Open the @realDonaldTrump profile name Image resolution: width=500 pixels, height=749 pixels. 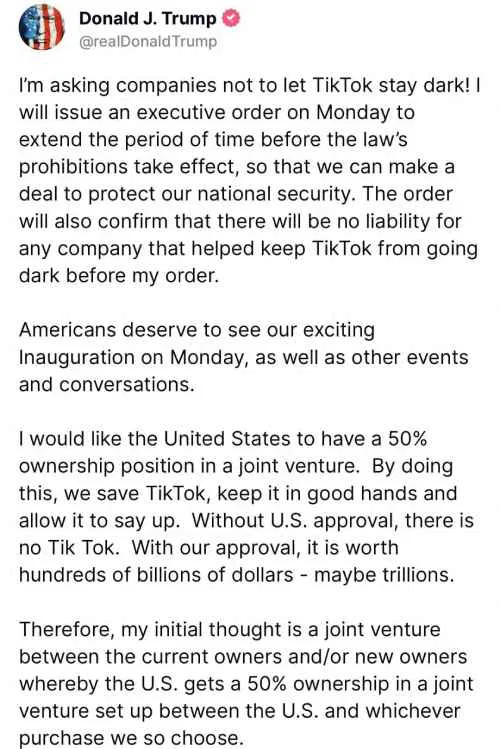coord(148,42)
